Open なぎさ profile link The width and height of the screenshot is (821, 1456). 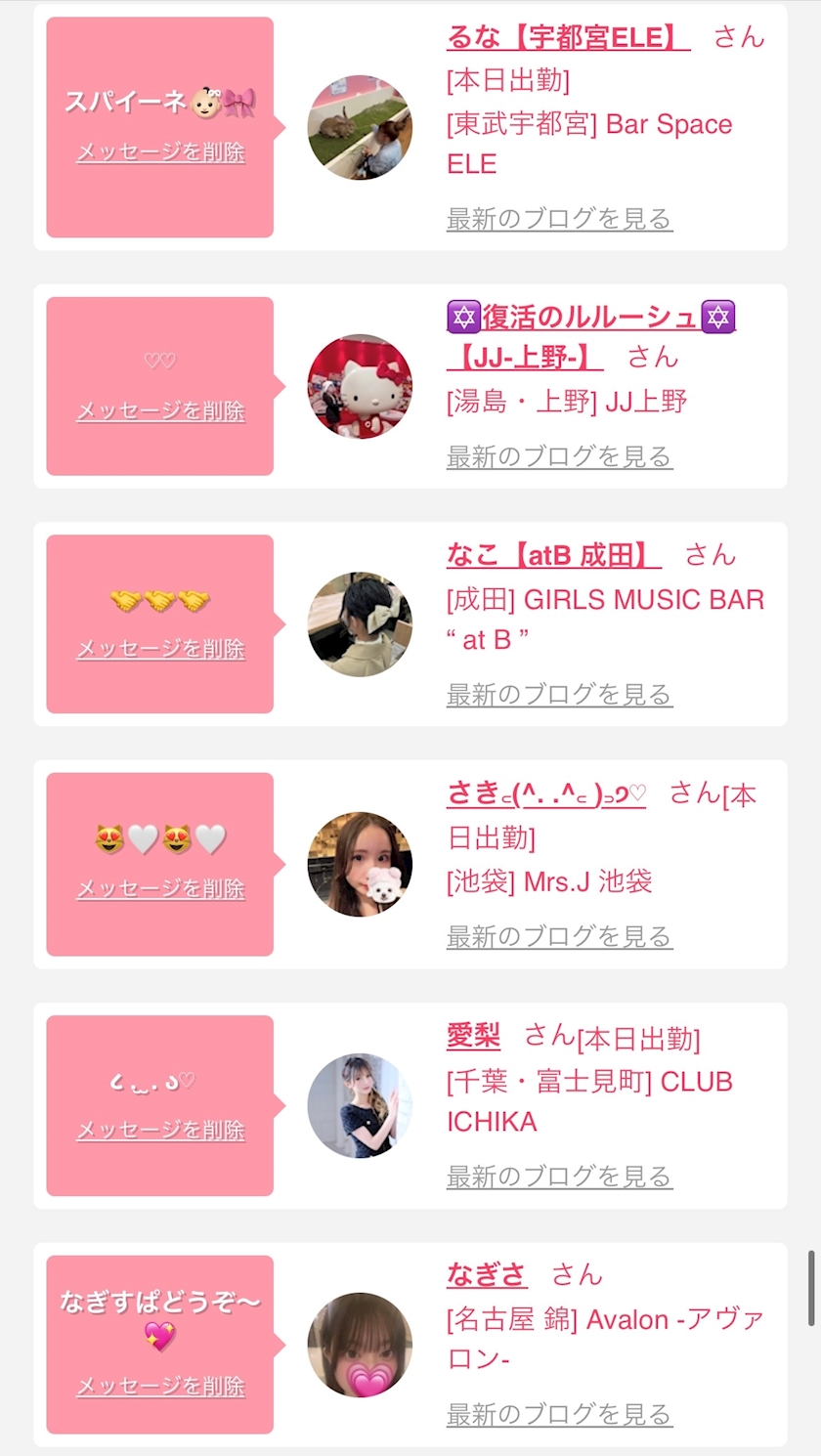point(487,1275)
